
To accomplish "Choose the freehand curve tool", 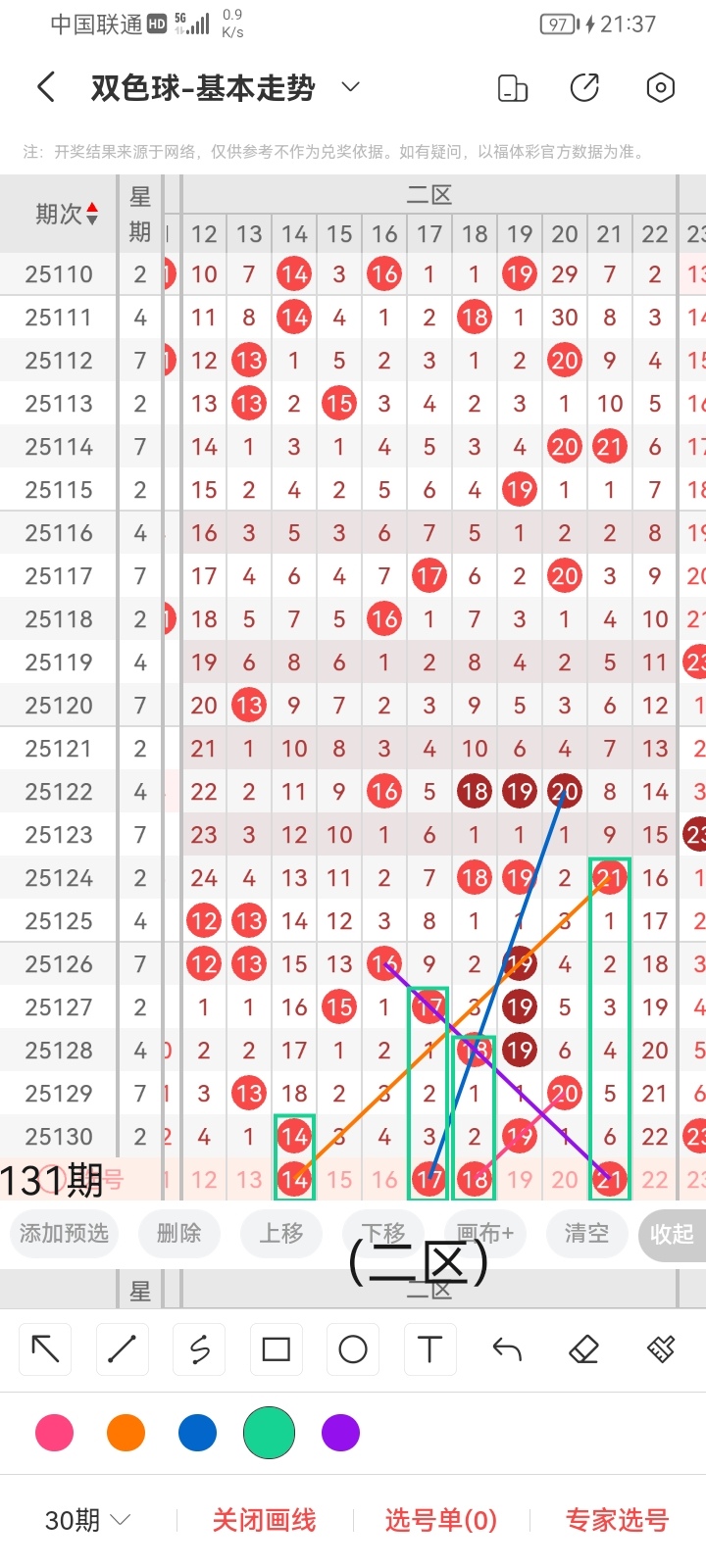I will point(199,1349).
